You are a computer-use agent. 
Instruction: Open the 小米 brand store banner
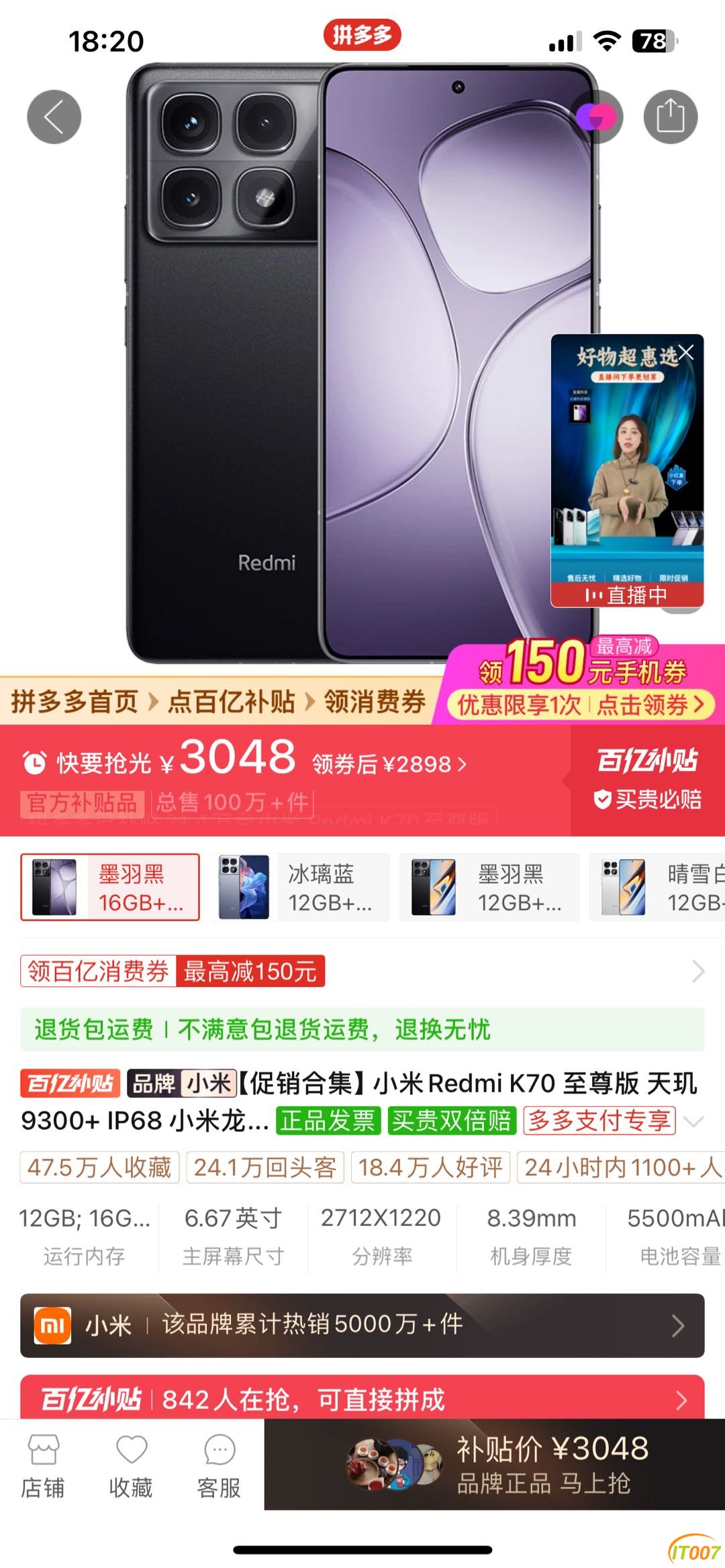pos(362,1325)
